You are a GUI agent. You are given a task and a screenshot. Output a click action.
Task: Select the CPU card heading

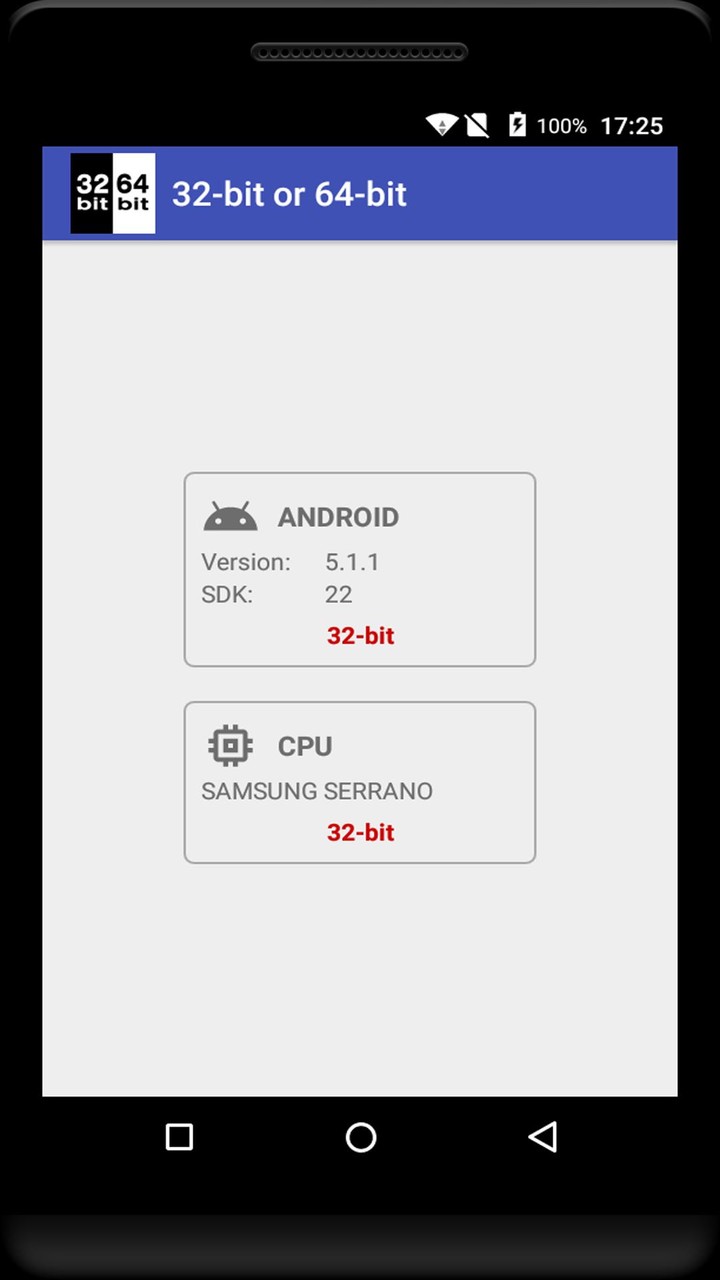(304, 745)
